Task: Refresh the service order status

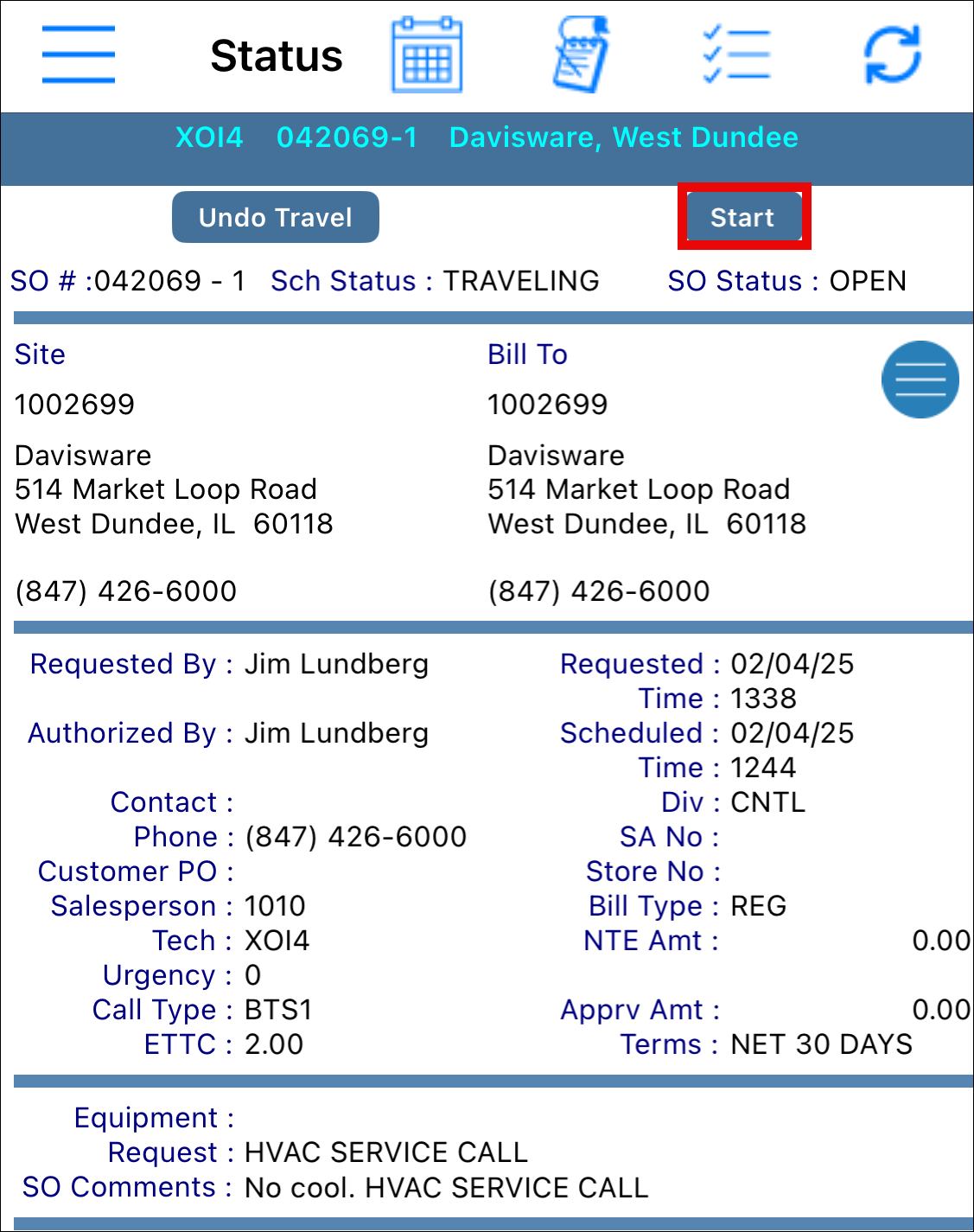Action: (892, 55)
